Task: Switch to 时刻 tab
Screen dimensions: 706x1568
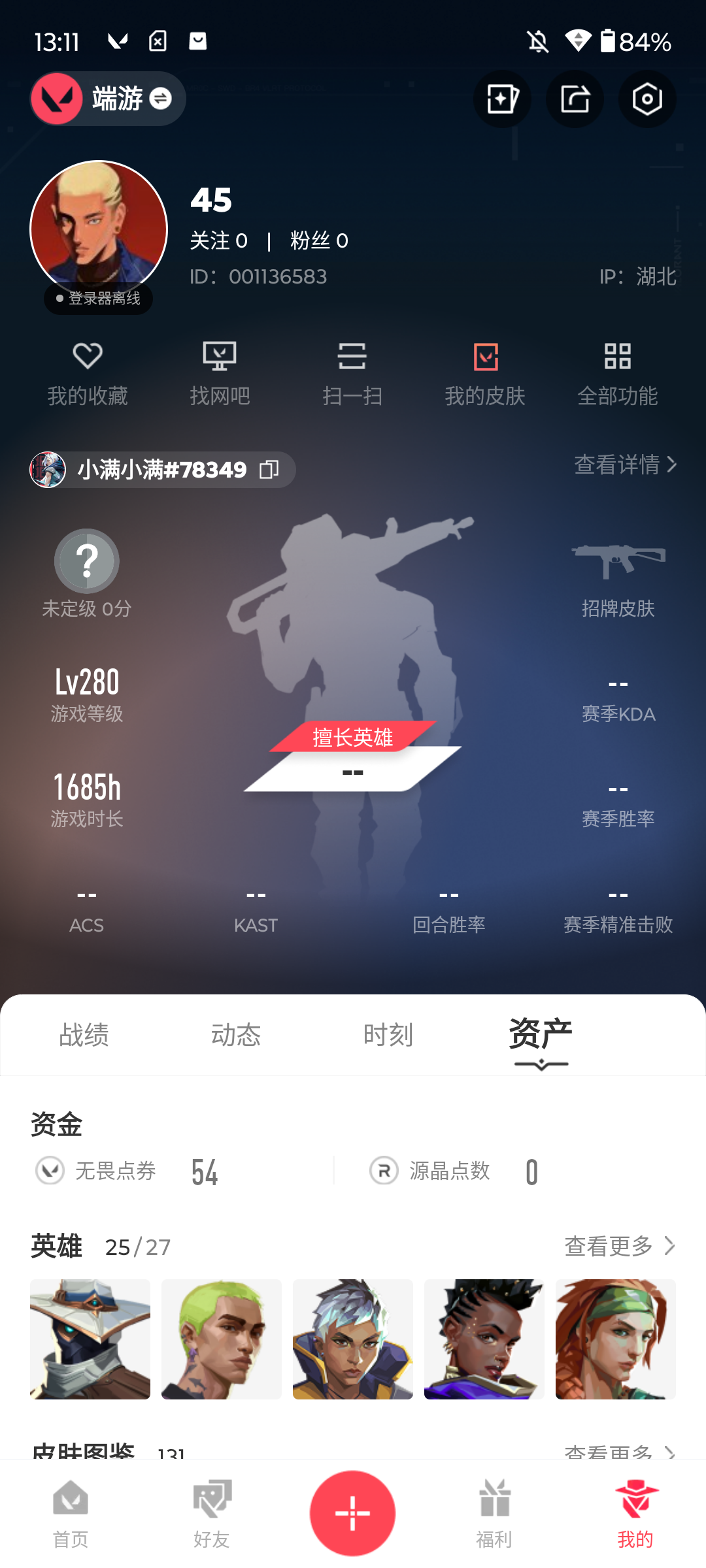Action: point(388,1035)
